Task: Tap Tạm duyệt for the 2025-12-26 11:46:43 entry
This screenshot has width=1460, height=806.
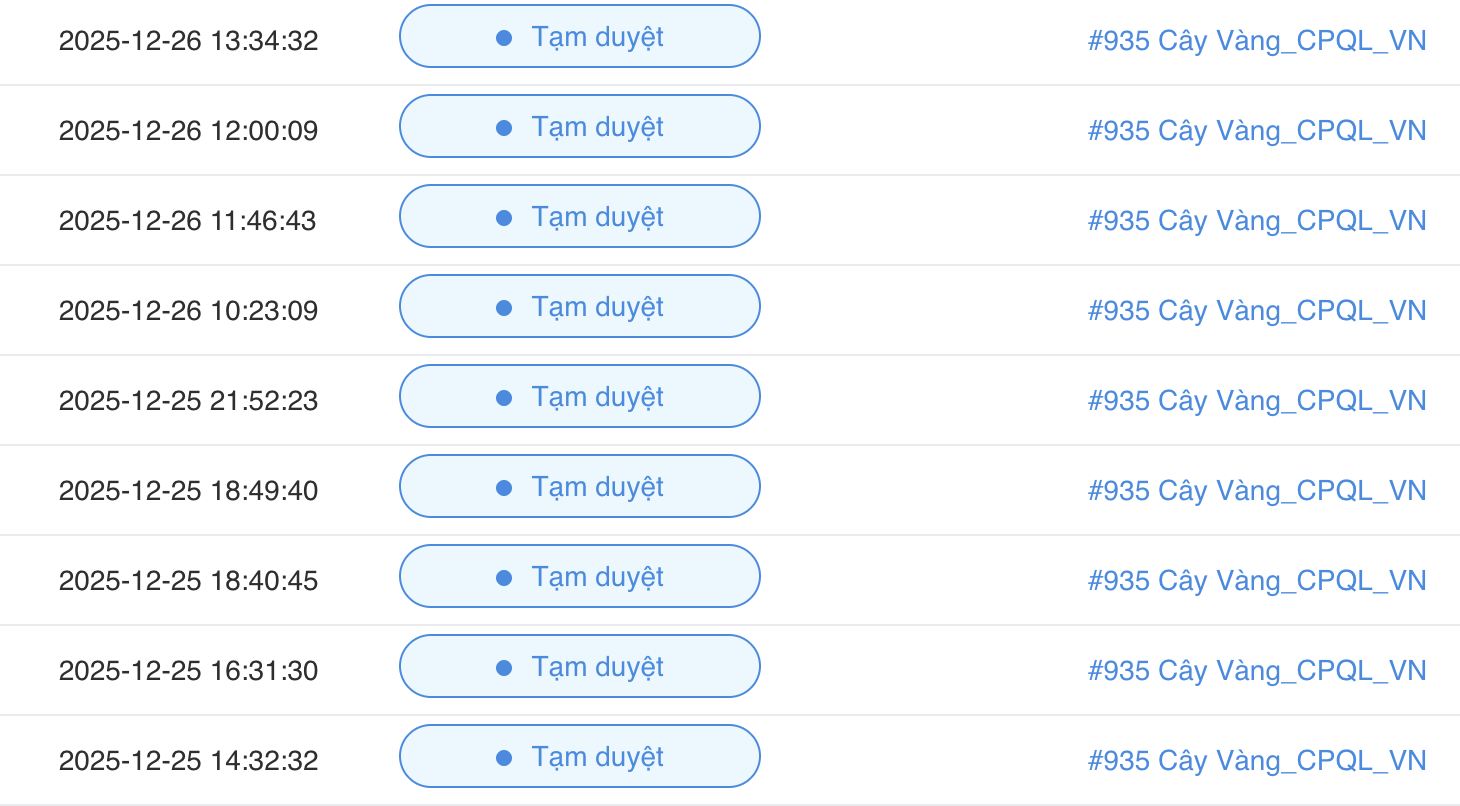Action: [580, 217]
